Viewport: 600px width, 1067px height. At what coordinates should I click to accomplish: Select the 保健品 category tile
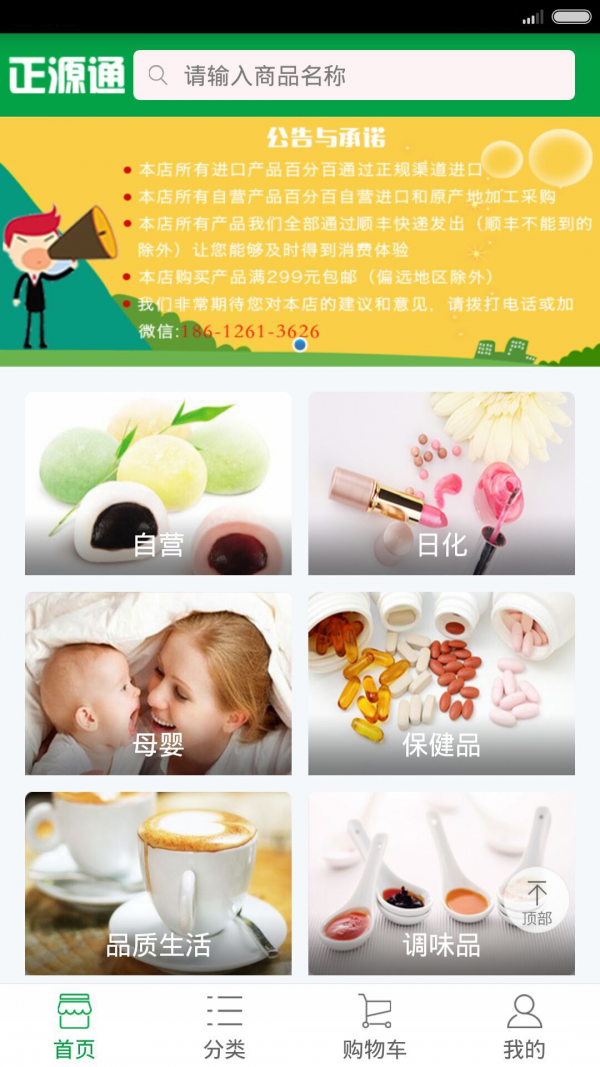[x=441, y=683]
